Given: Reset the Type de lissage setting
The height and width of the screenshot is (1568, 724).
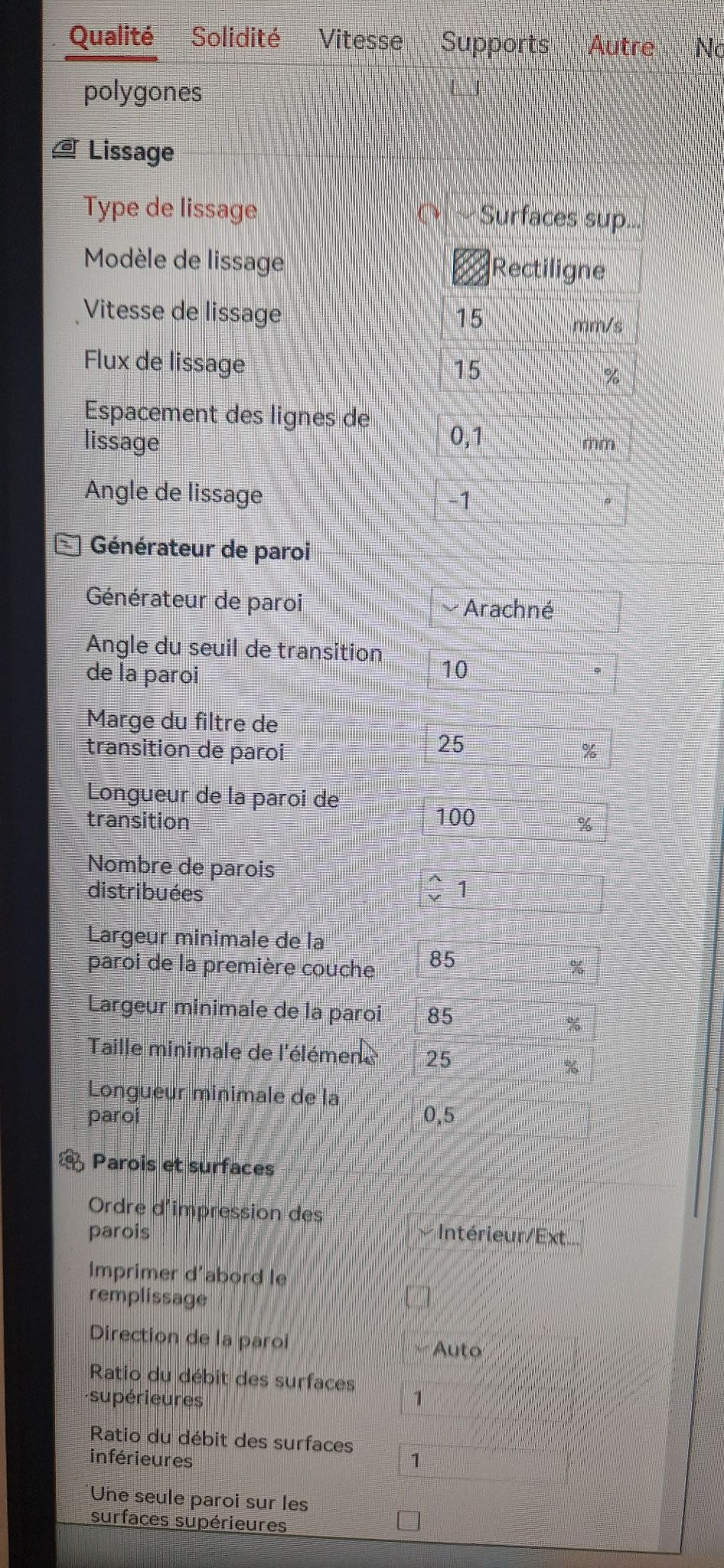Looking at the screenshot, I should tap(430, 214).
